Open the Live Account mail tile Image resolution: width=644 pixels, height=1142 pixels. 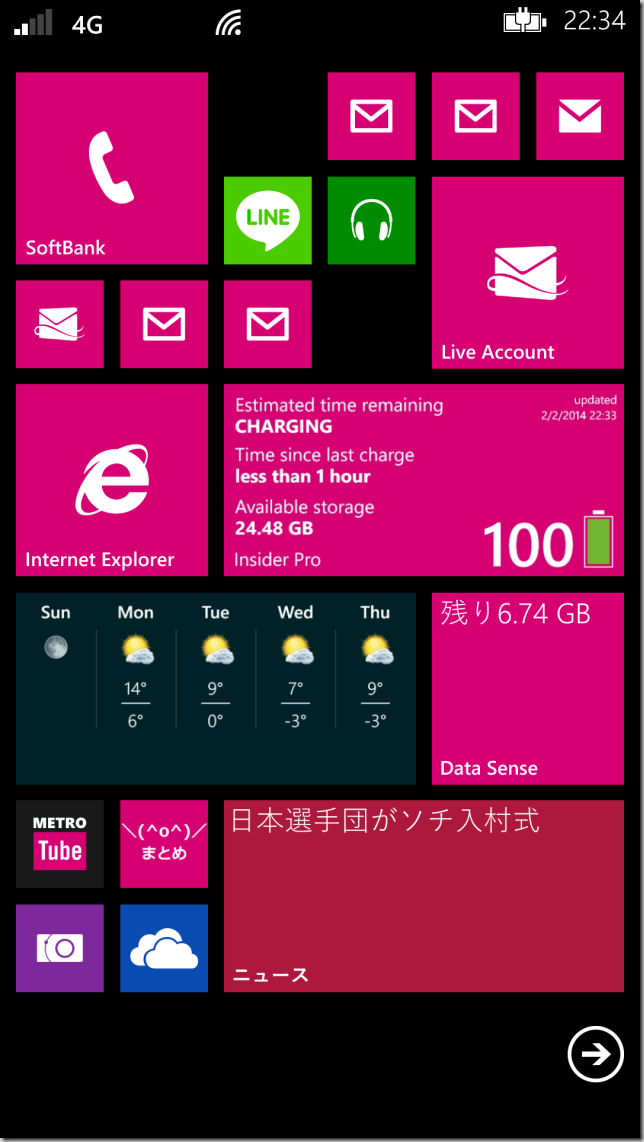click(527, 272)
